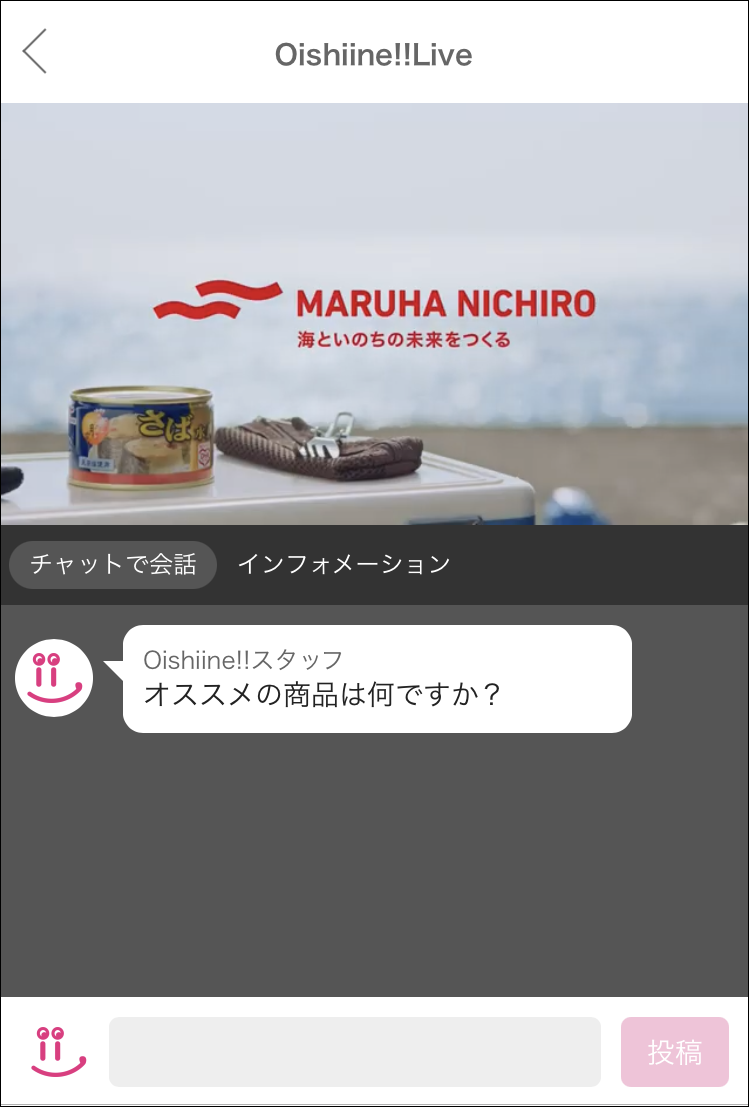The width and height of the screenshot is (749, 1107).
Task: Tap the chat message input field
Action: pos(354,1052)
